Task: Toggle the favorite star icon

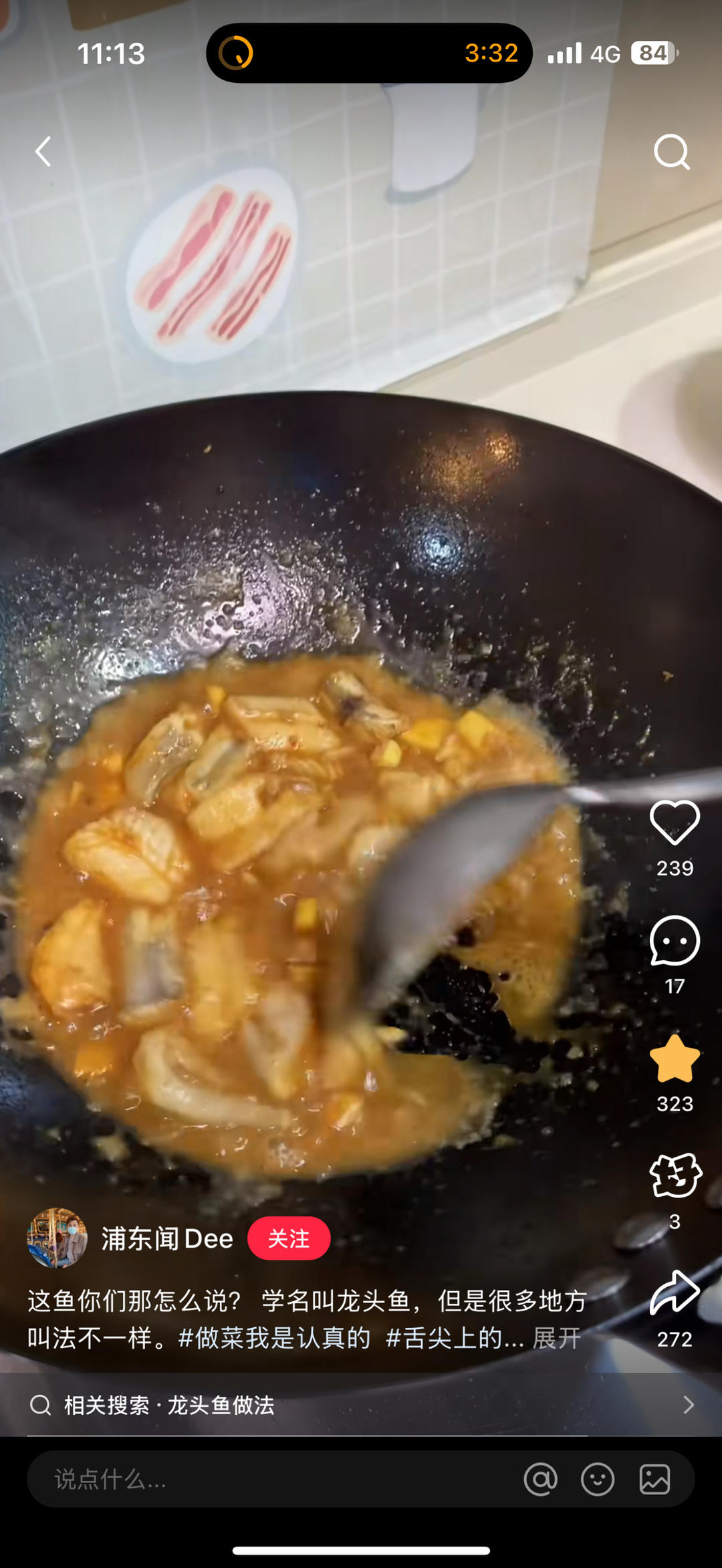Action: [675, 1058]
